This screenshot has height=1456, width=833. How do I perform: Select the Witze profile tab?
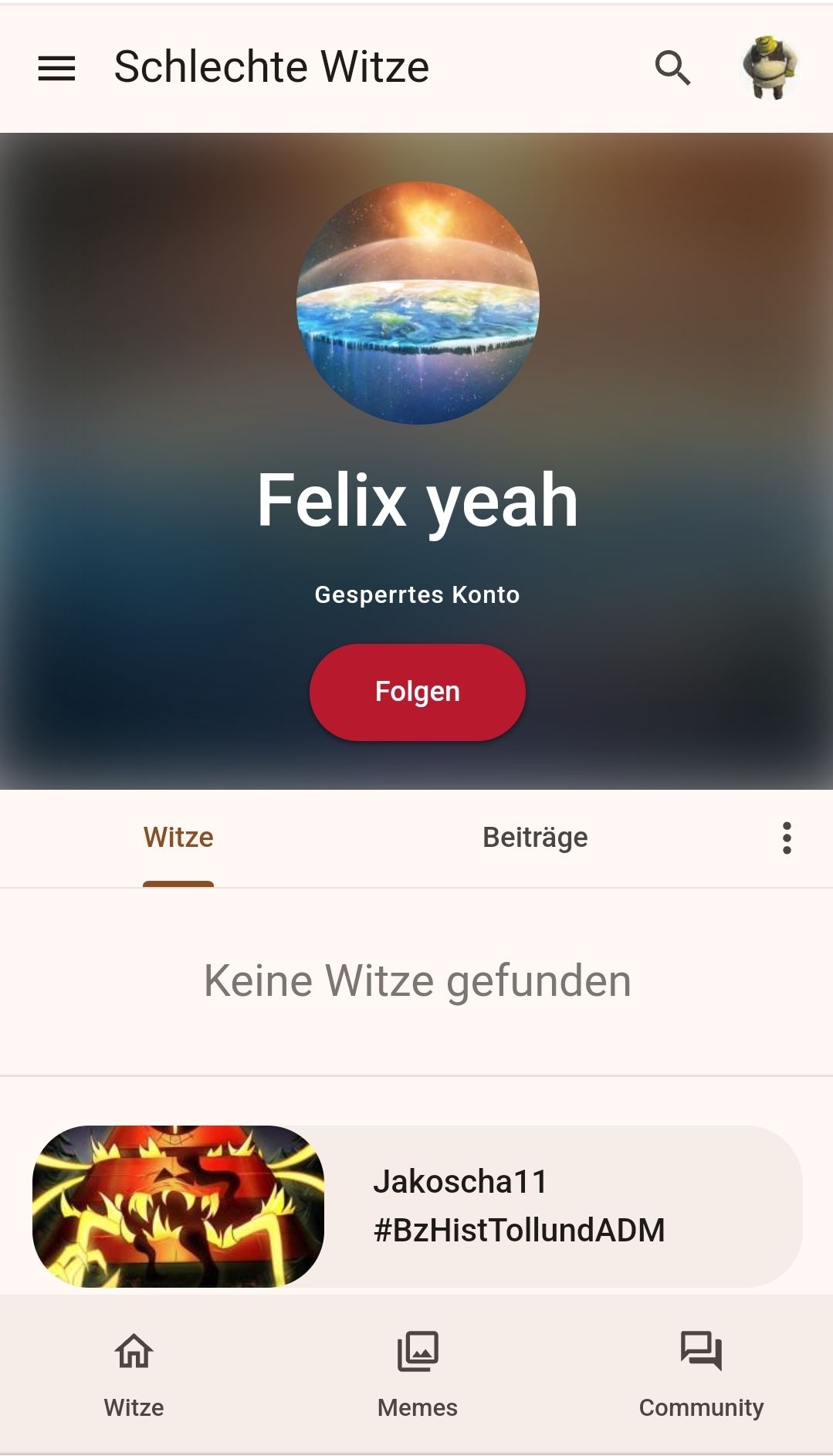tap(178, 838)
